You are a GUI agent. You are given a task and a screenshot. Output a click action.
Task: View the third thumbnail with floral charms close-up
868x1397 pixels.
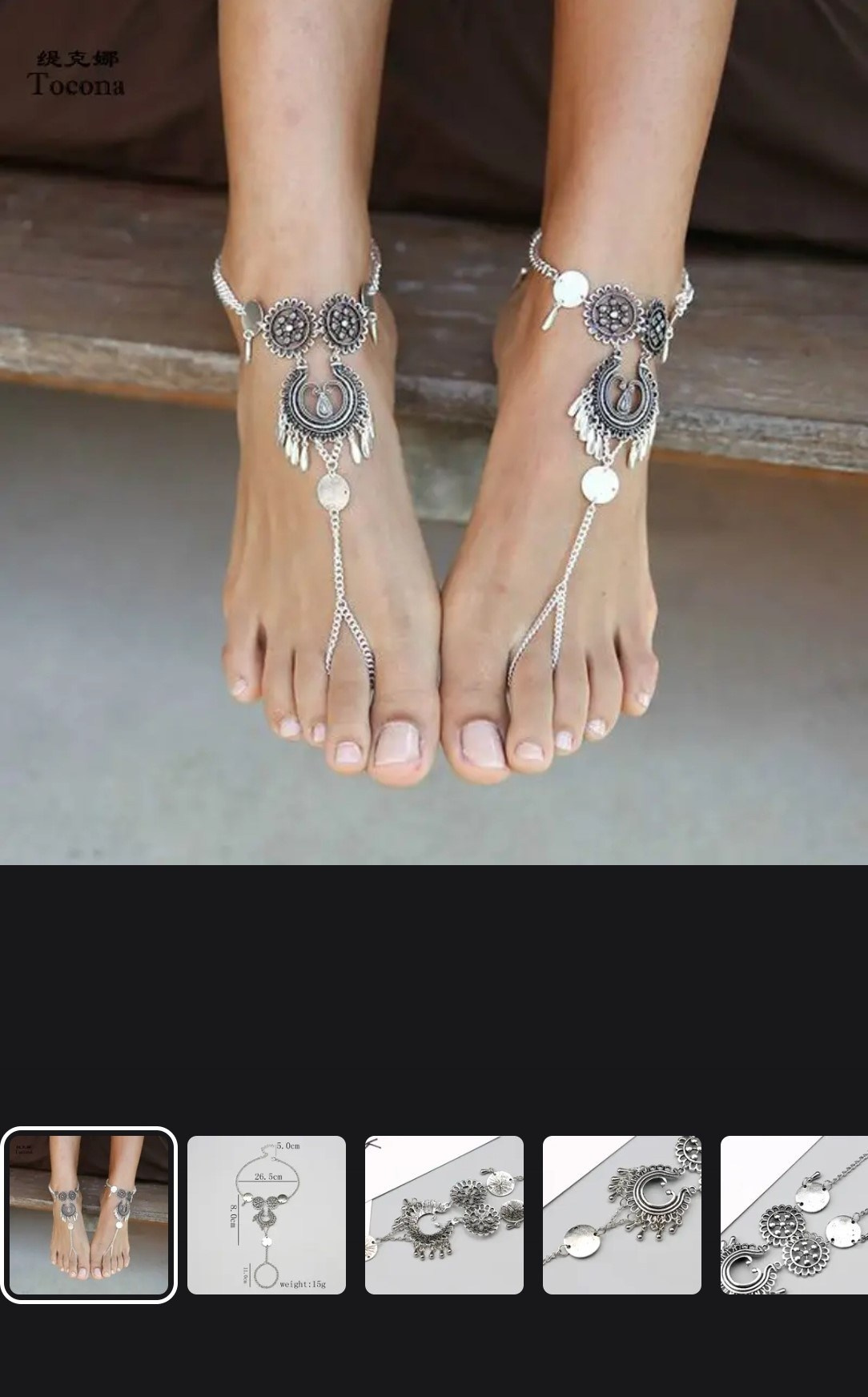(x=444, y=1214)
